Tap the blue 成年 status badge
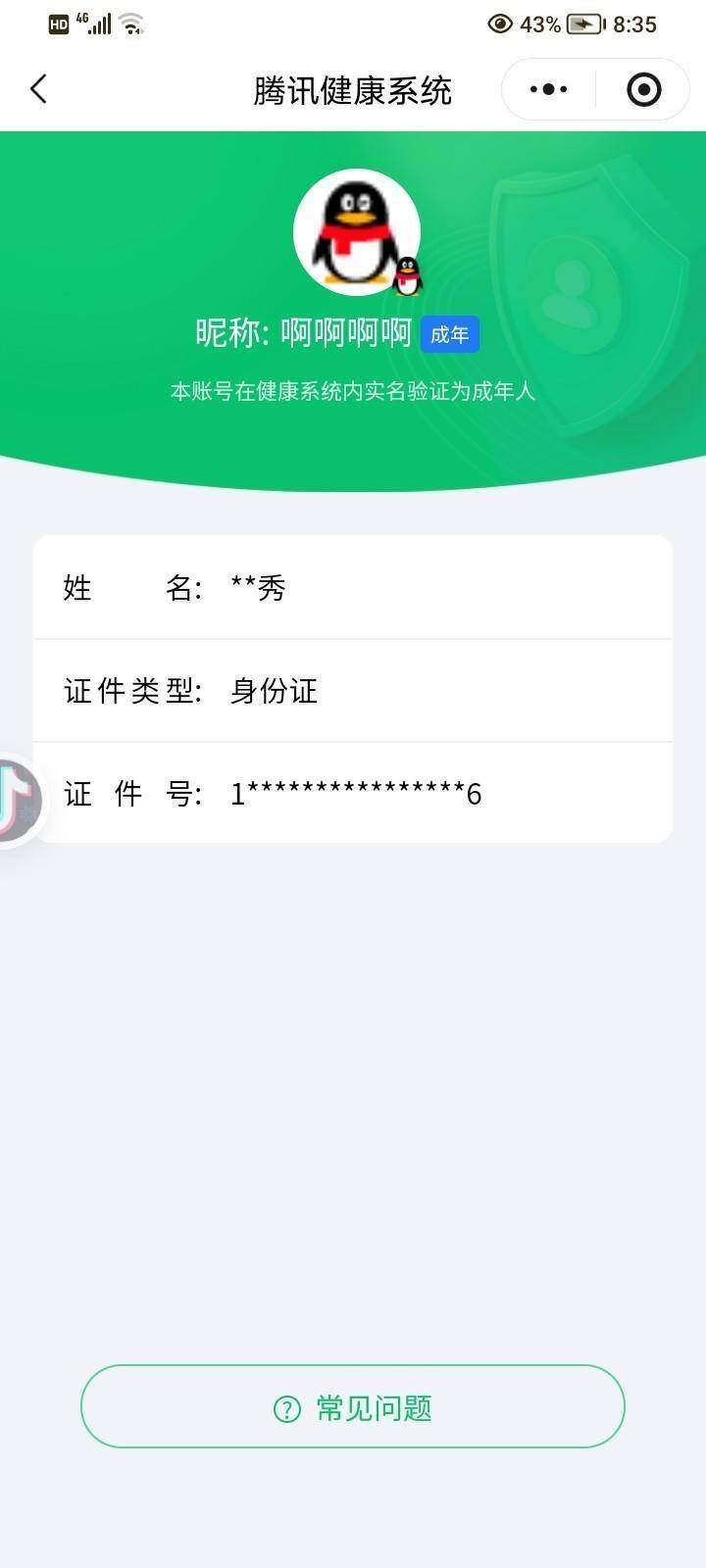706x1568 pixels. [450, 334]
